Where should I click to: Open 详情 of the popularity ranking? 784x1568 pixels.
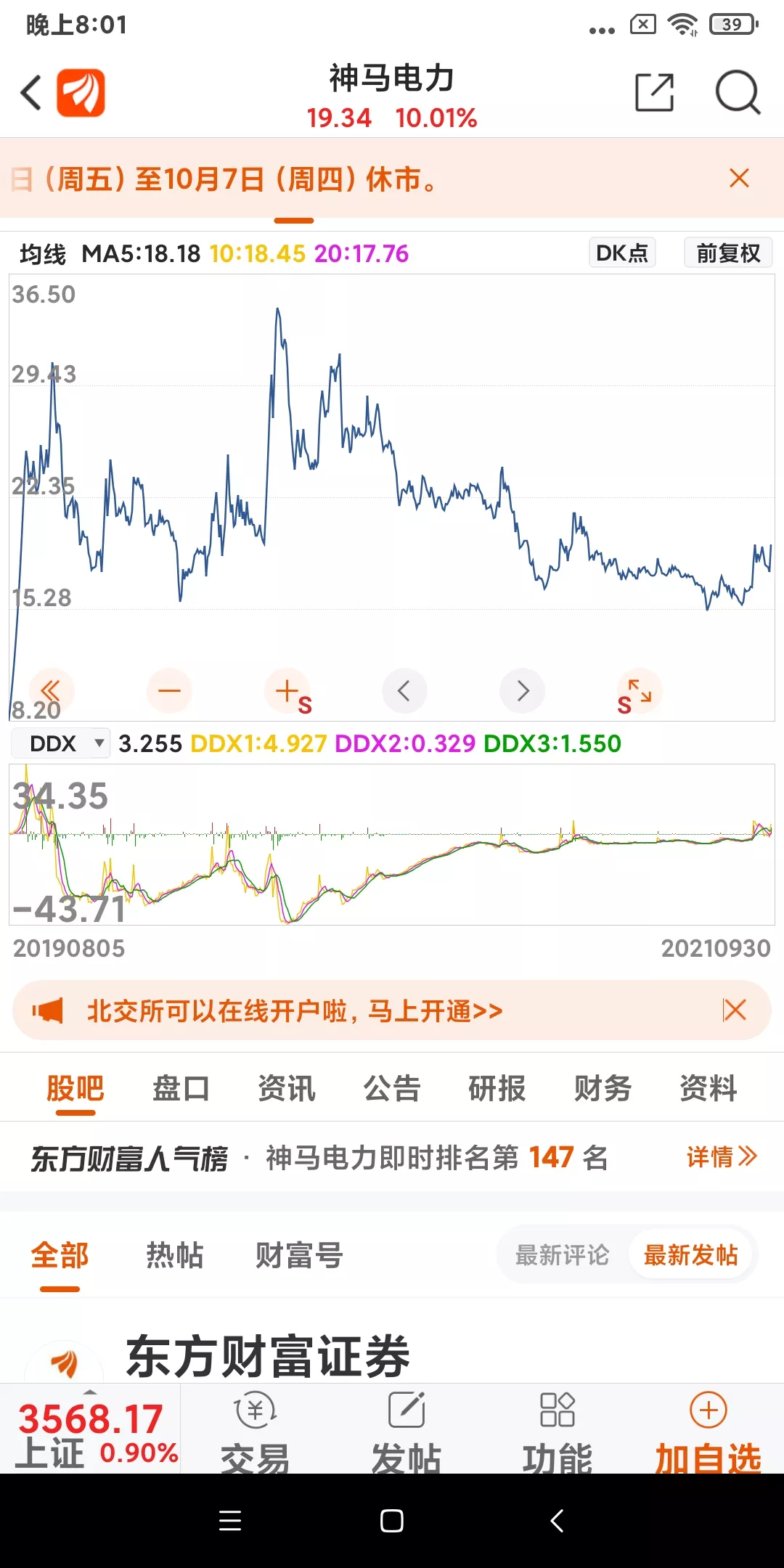point(722,1157)
